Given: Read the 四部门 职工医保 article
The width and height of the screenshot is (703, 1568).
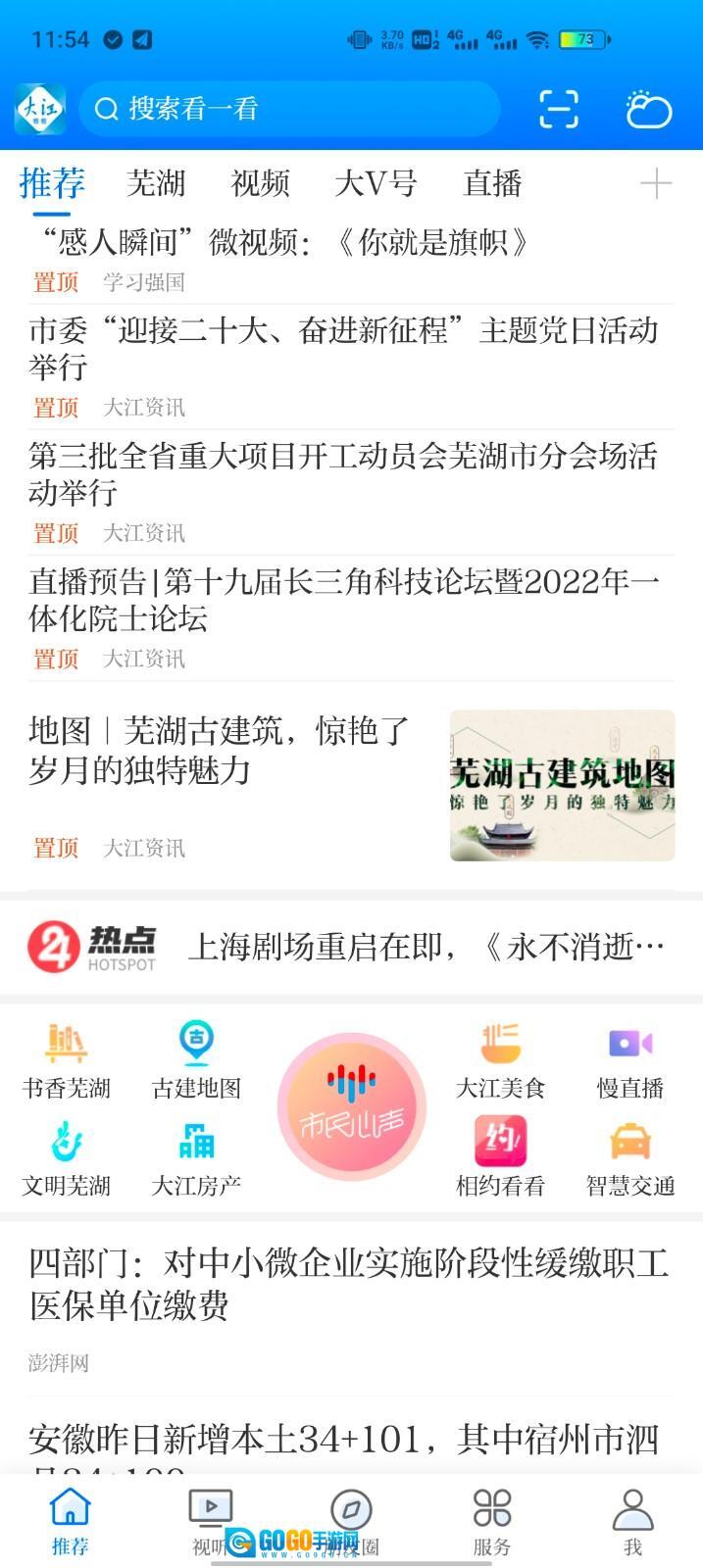Looking at the screenshot, I should [348, 1284].
